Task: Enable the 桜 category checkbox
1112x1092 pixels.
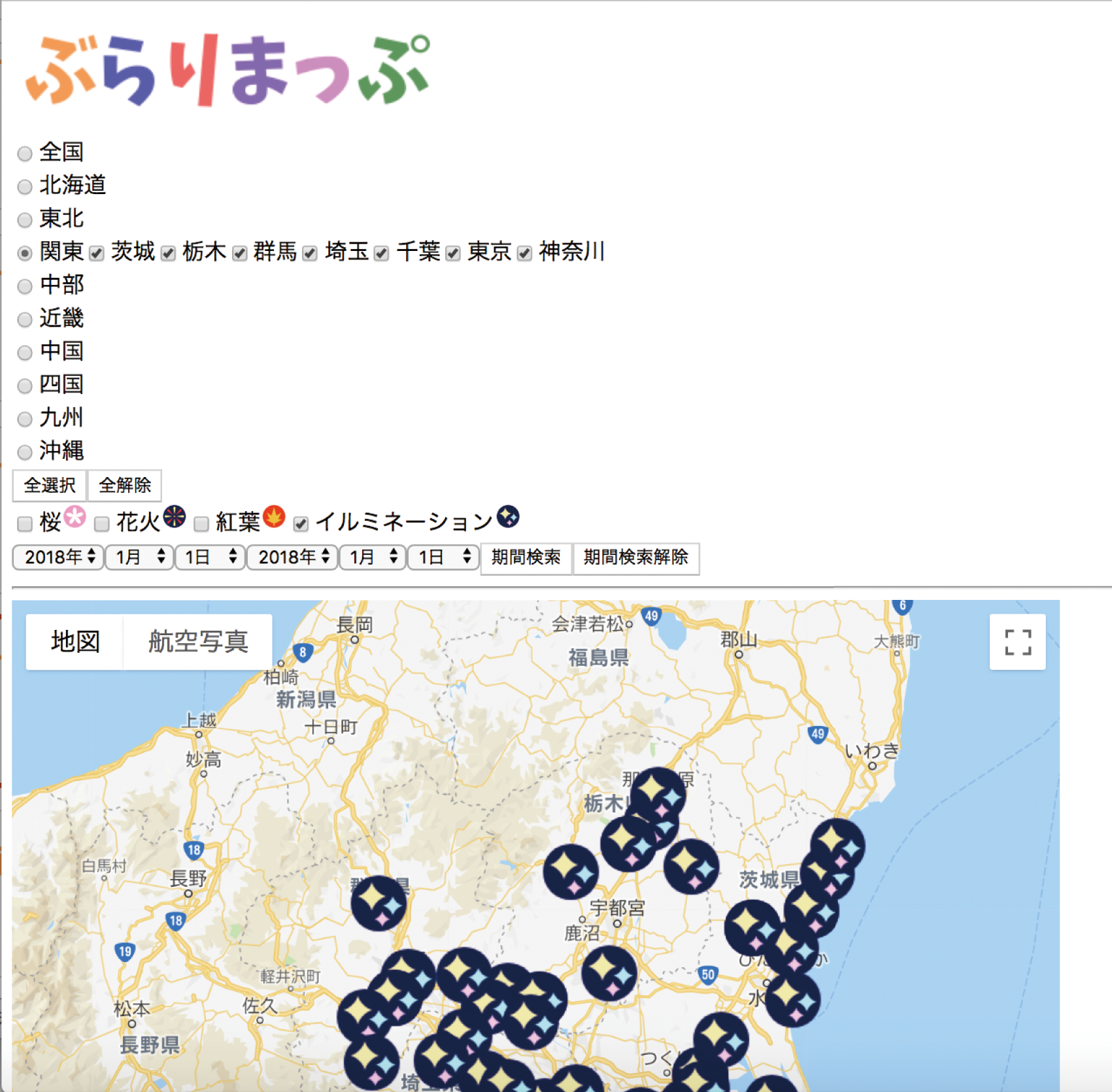Action: click(x=25, y=523)
